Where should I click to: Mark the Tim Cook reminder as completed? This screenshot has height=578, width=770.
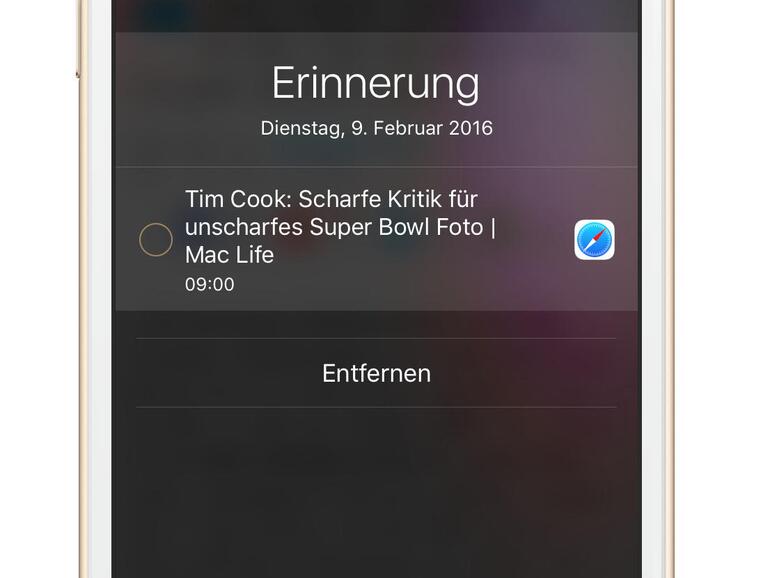tap(155, 240)
